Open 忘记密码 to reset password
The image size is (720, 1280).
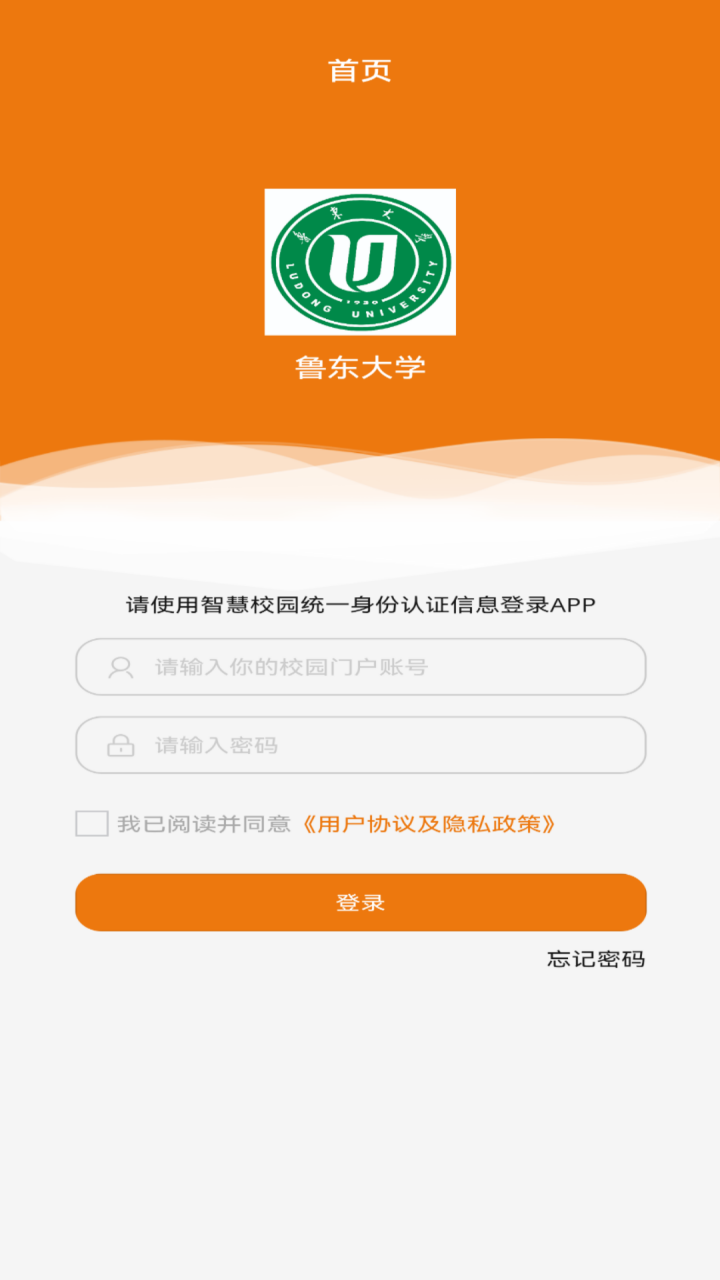(x=596, y=959)
